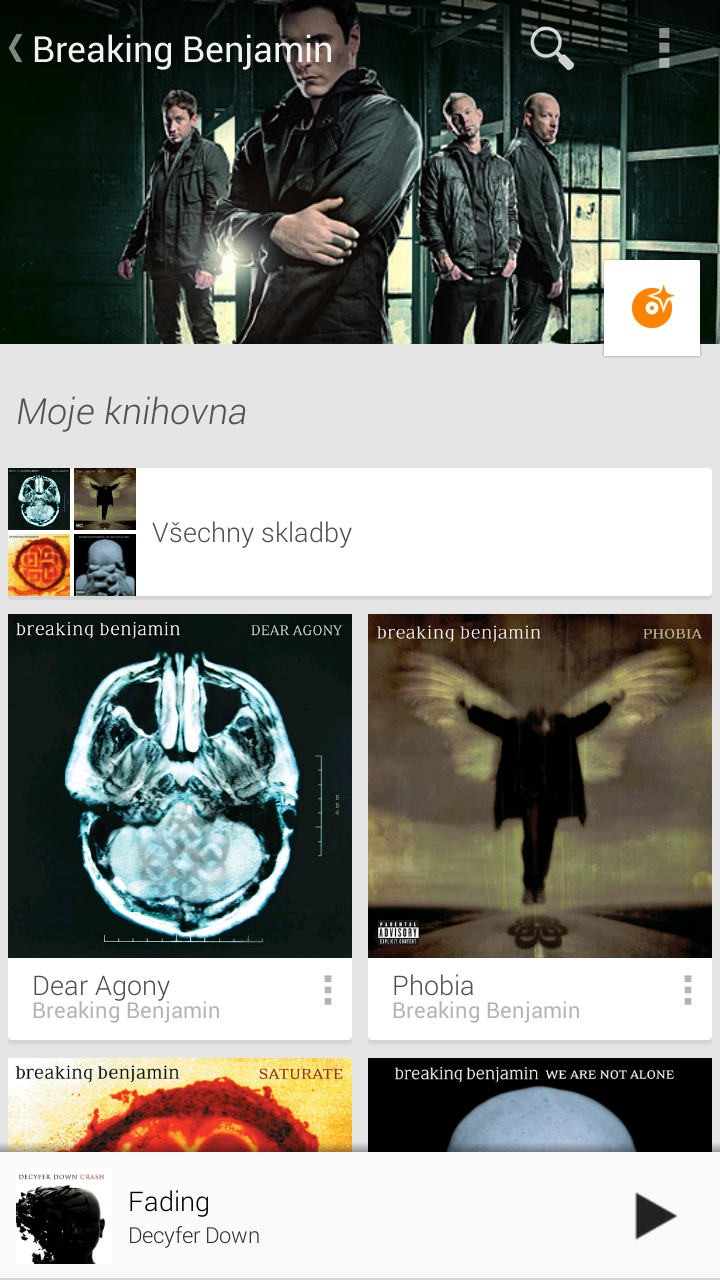The height and width of the screenshot is (1280, 720).
Task: Go back from Breaking Benjamin page
Action: 16,48
